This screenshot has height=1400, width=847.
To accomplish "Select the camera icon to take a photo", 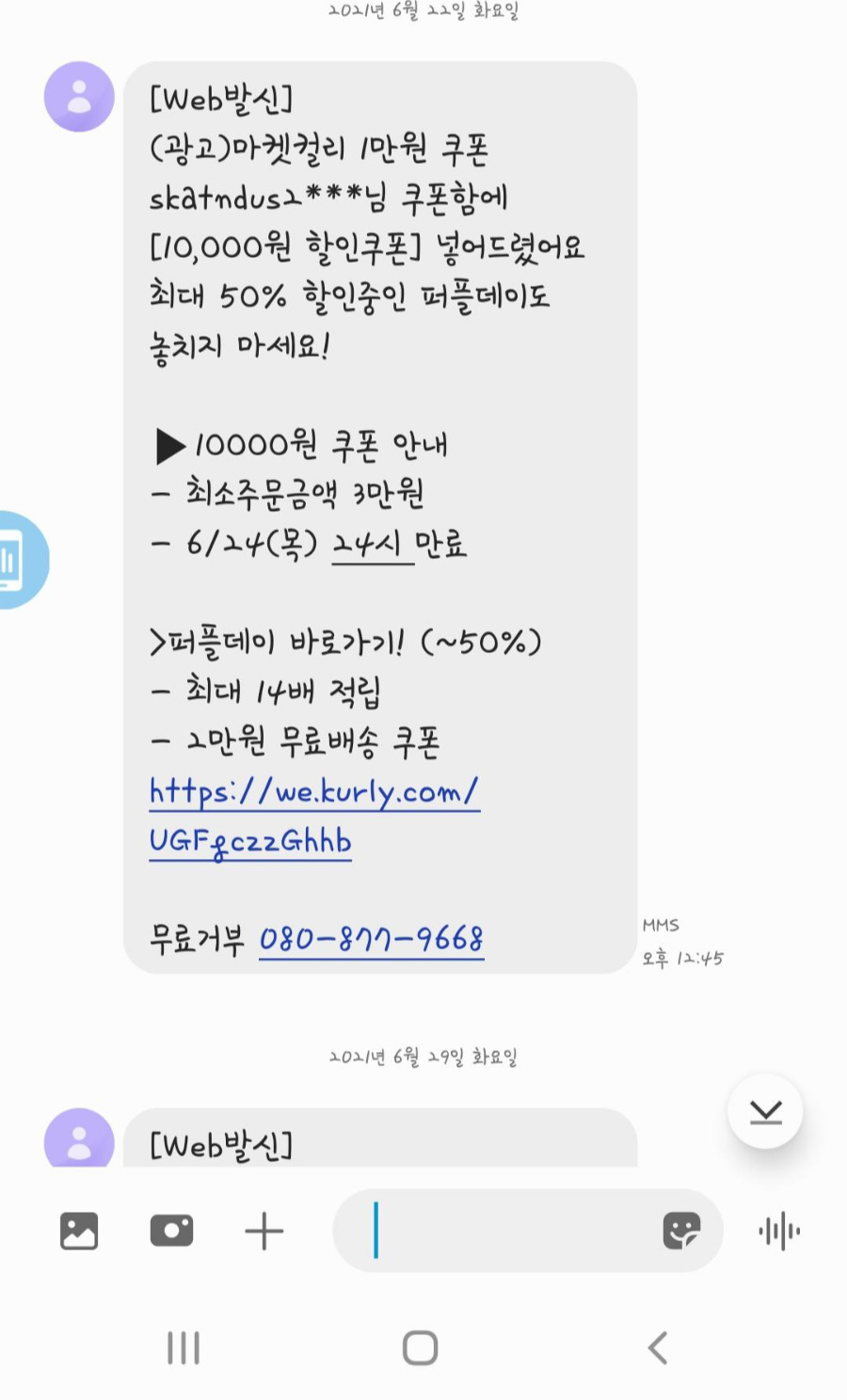I will click(171, 1229).
